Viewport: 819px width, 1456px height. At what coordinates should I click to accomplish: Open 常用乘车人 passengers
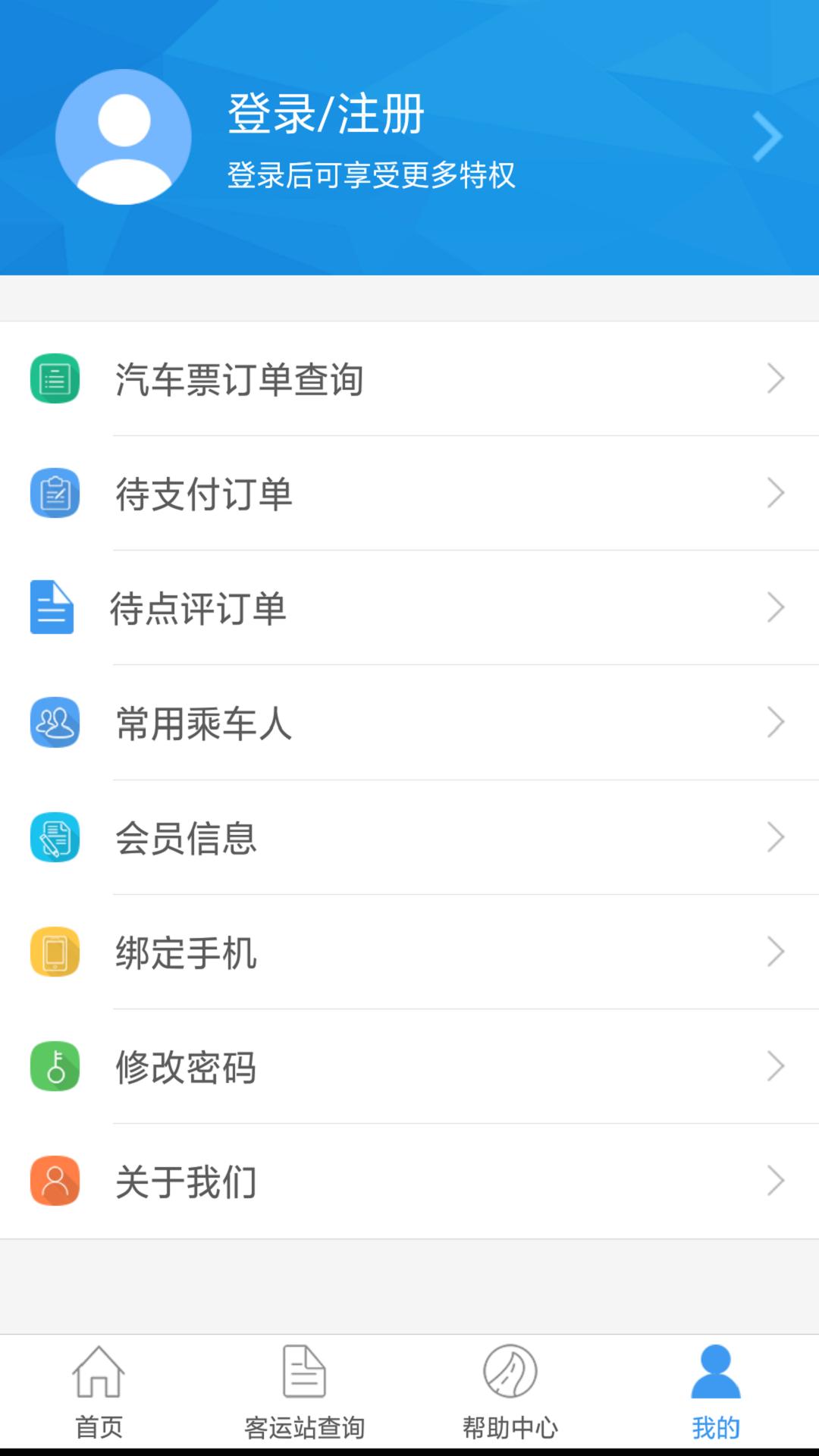click(409, 723)
